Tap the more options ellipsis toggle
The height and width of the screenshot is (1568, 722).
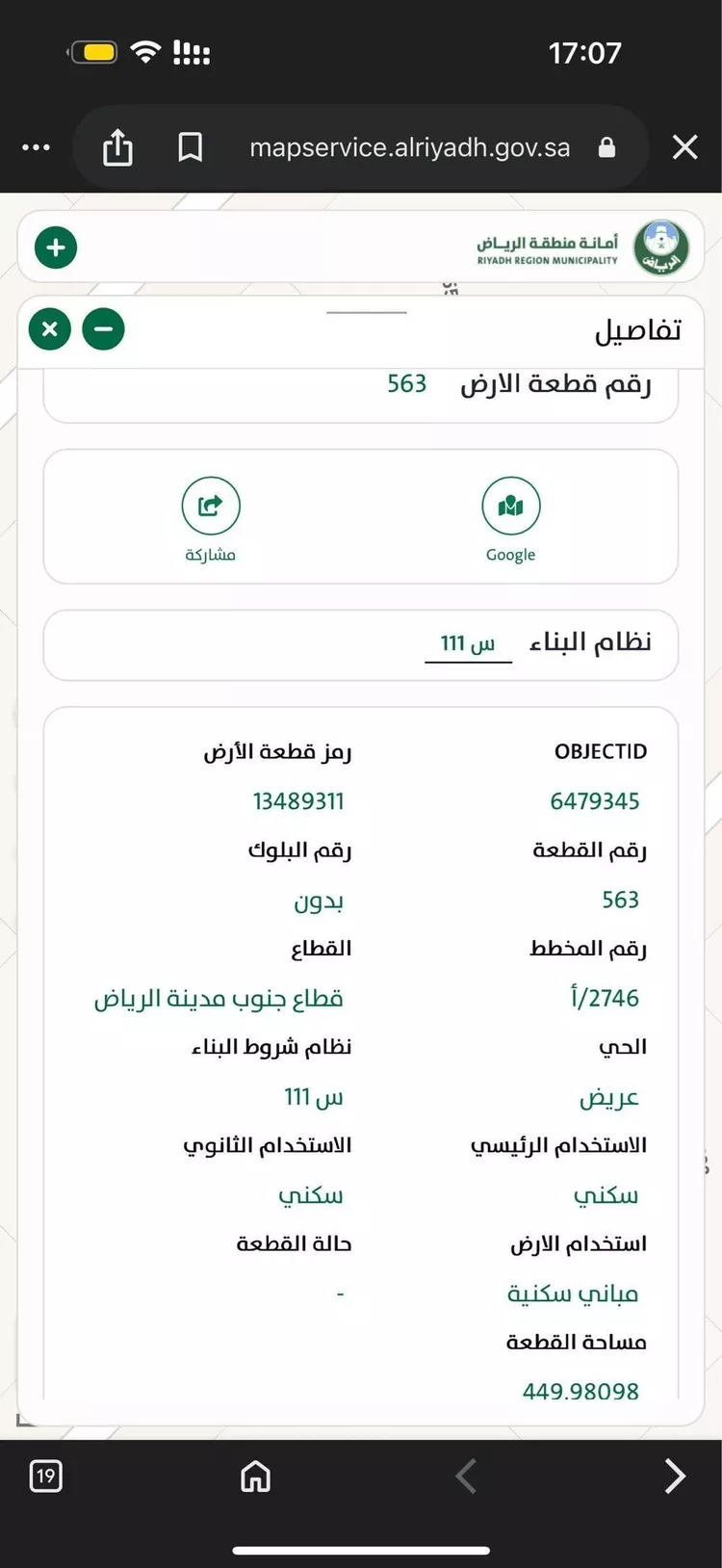click(36, 147)
